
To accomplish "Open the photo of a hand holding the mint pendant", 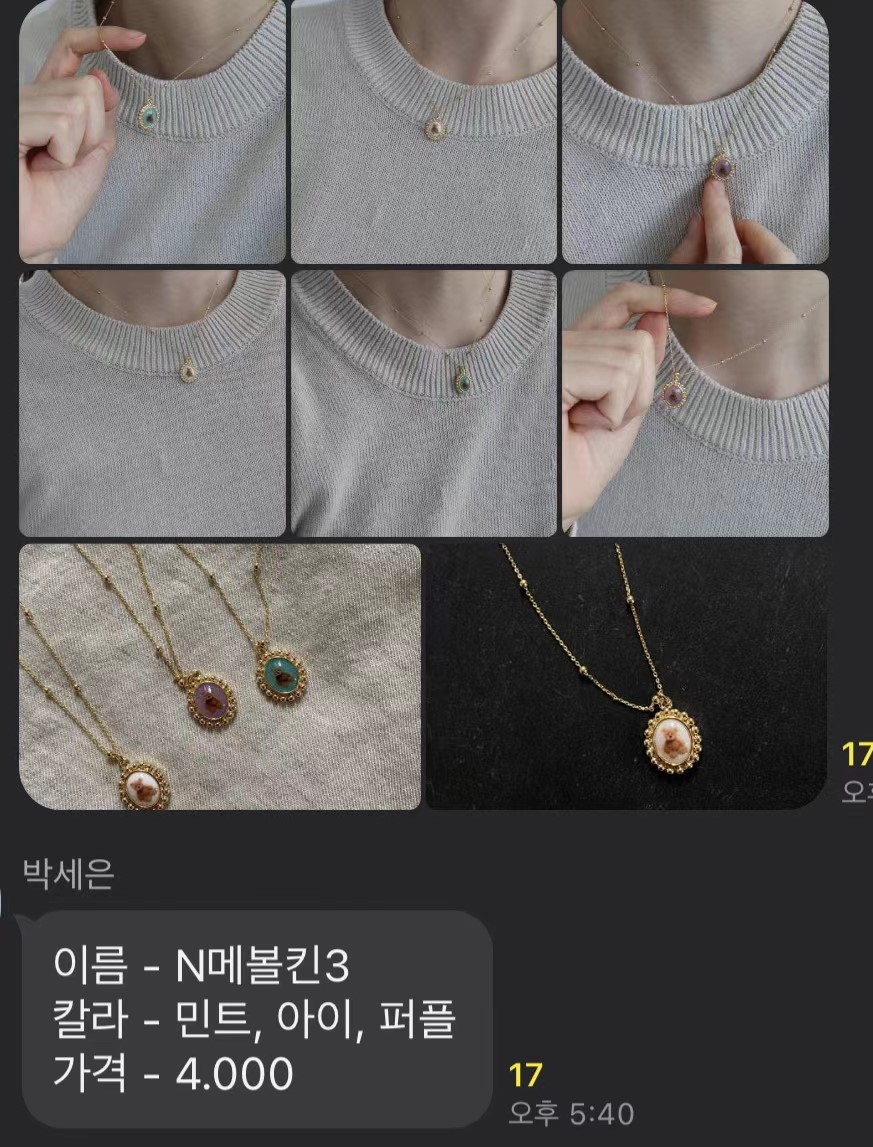I will pyautogui.click(x=152, y=130).
